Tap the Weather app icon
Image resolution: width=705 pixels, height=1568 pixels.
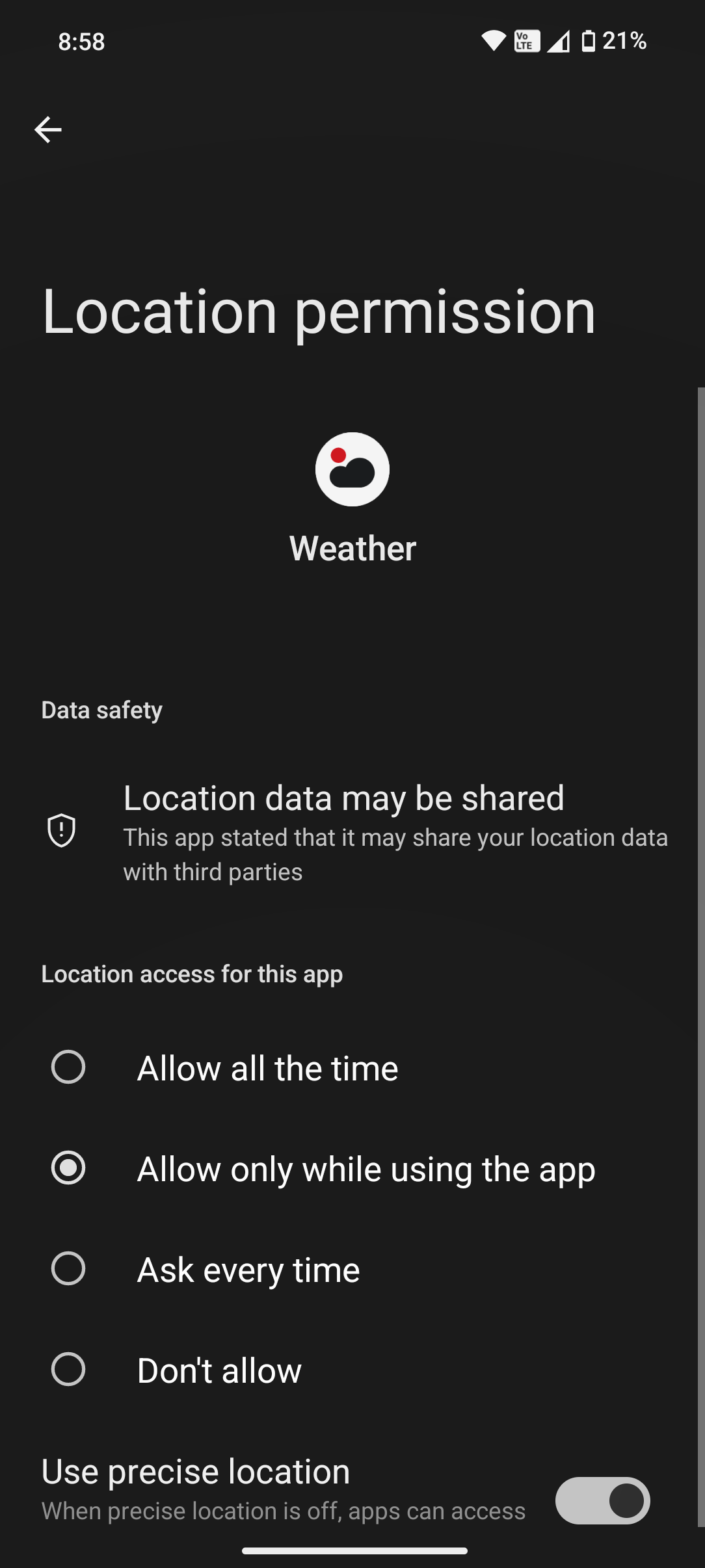(x=352, y=469)
